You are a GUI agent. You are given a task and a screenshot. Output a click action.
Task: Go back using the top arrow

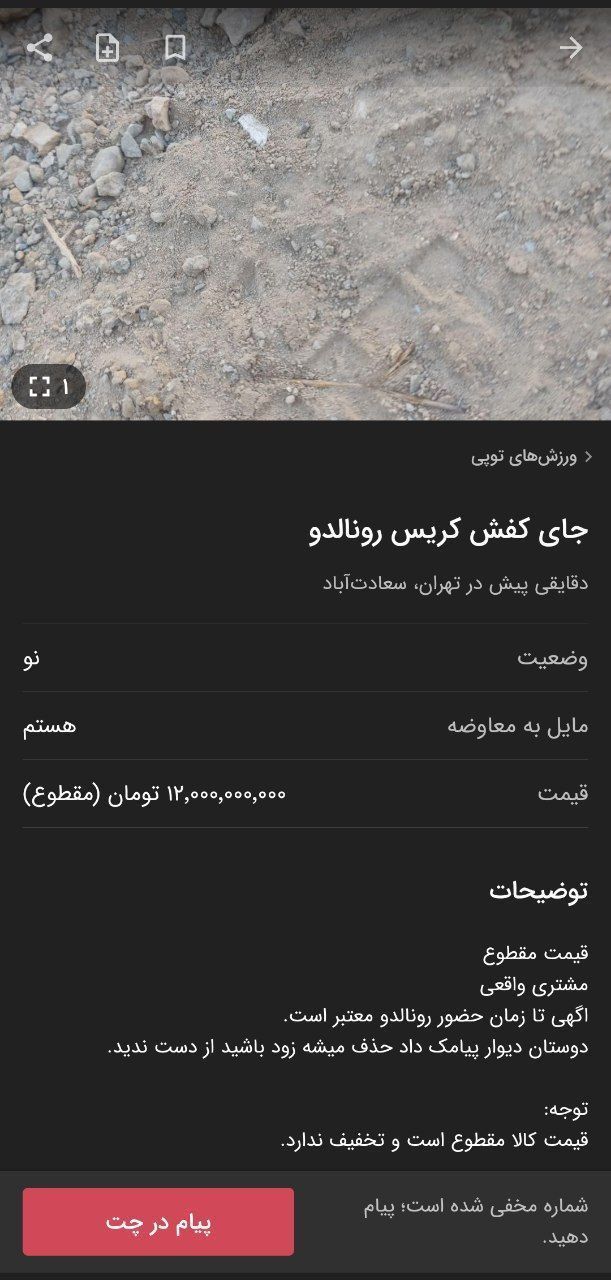pyautogui.click(x=570, y=48)
